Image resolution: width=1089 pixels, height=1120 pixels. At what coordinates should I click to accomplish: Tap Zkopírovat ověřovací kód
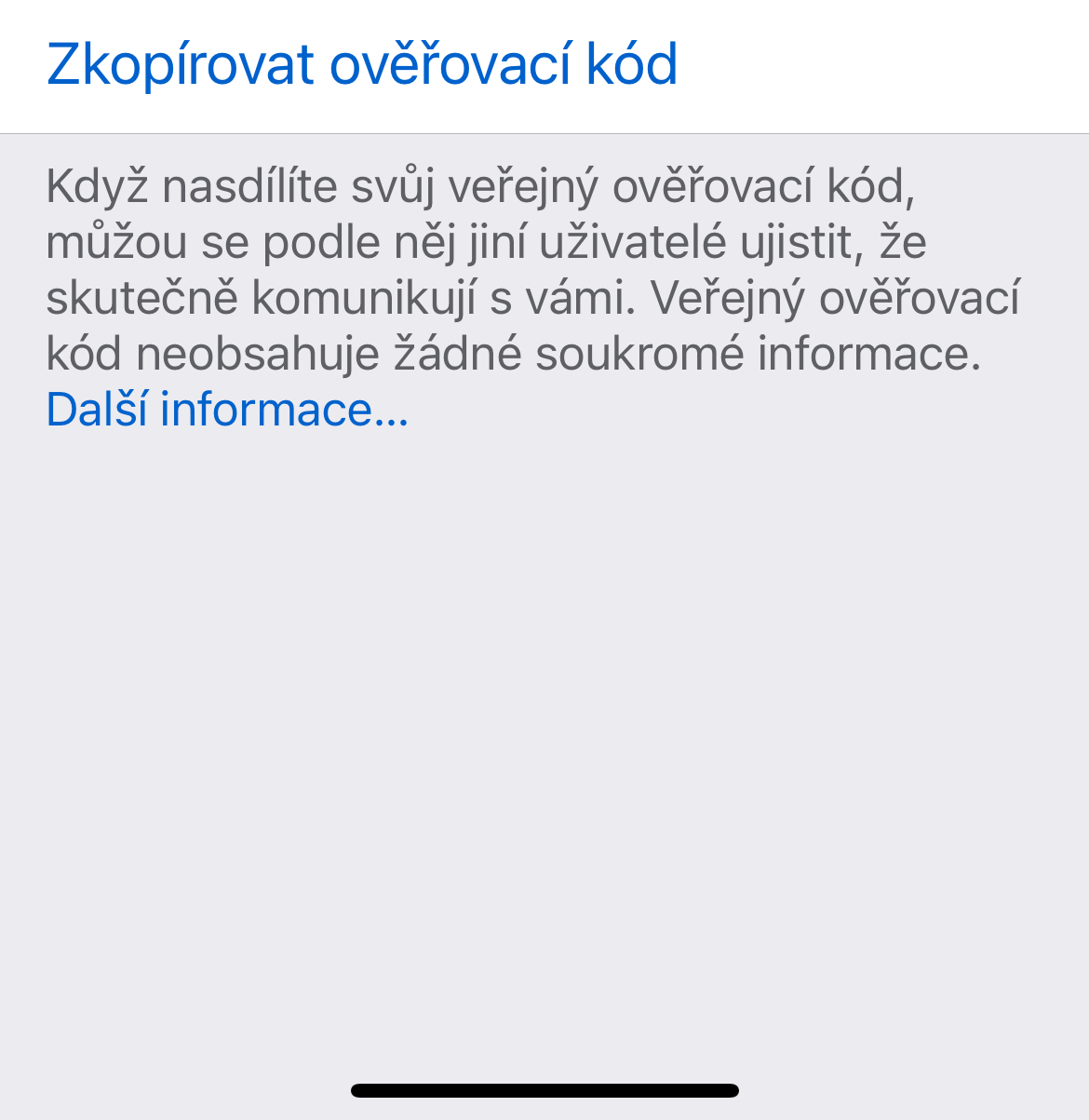(362, 65)
